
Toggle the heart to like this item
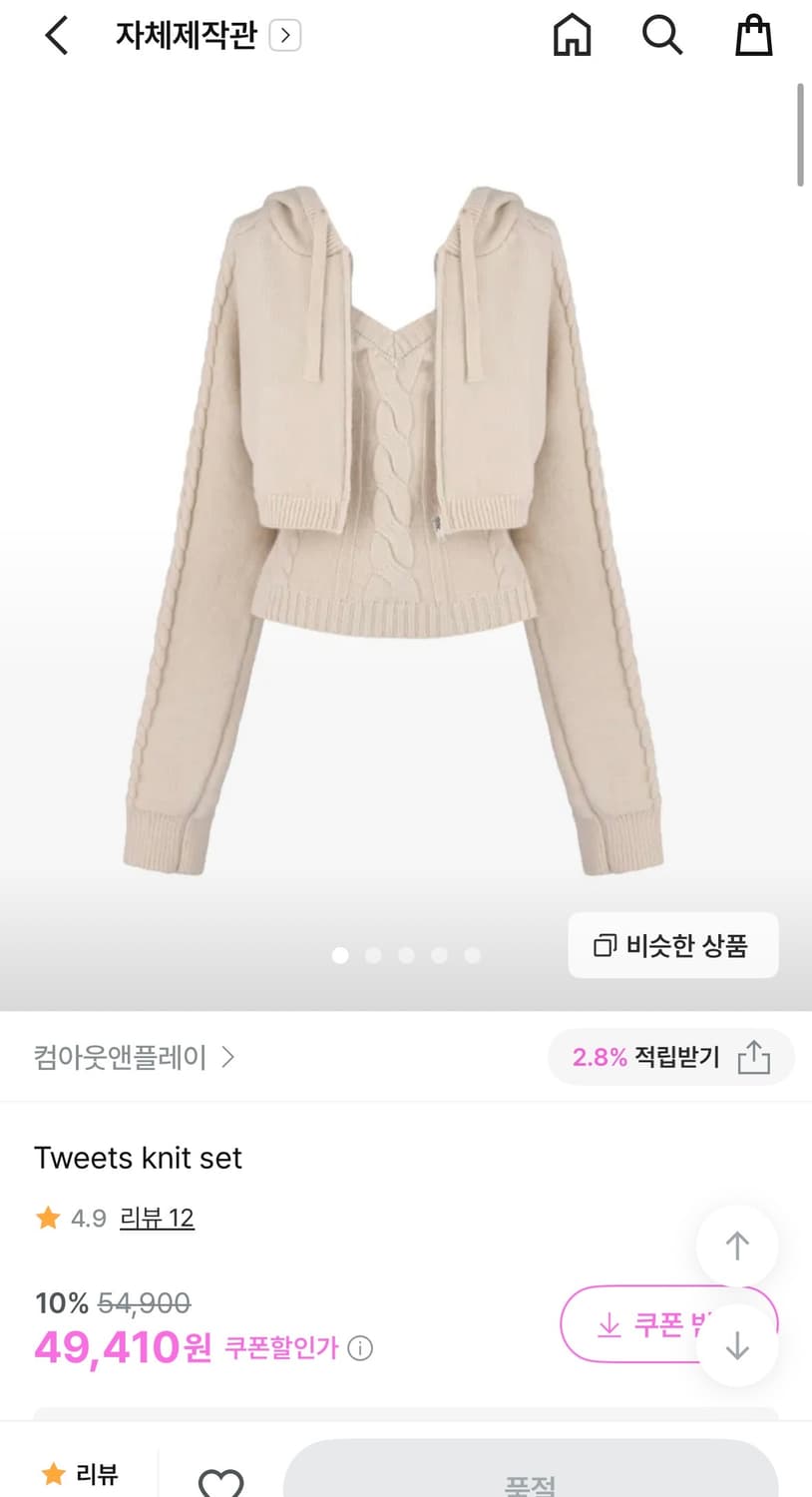click(221, 1481)
